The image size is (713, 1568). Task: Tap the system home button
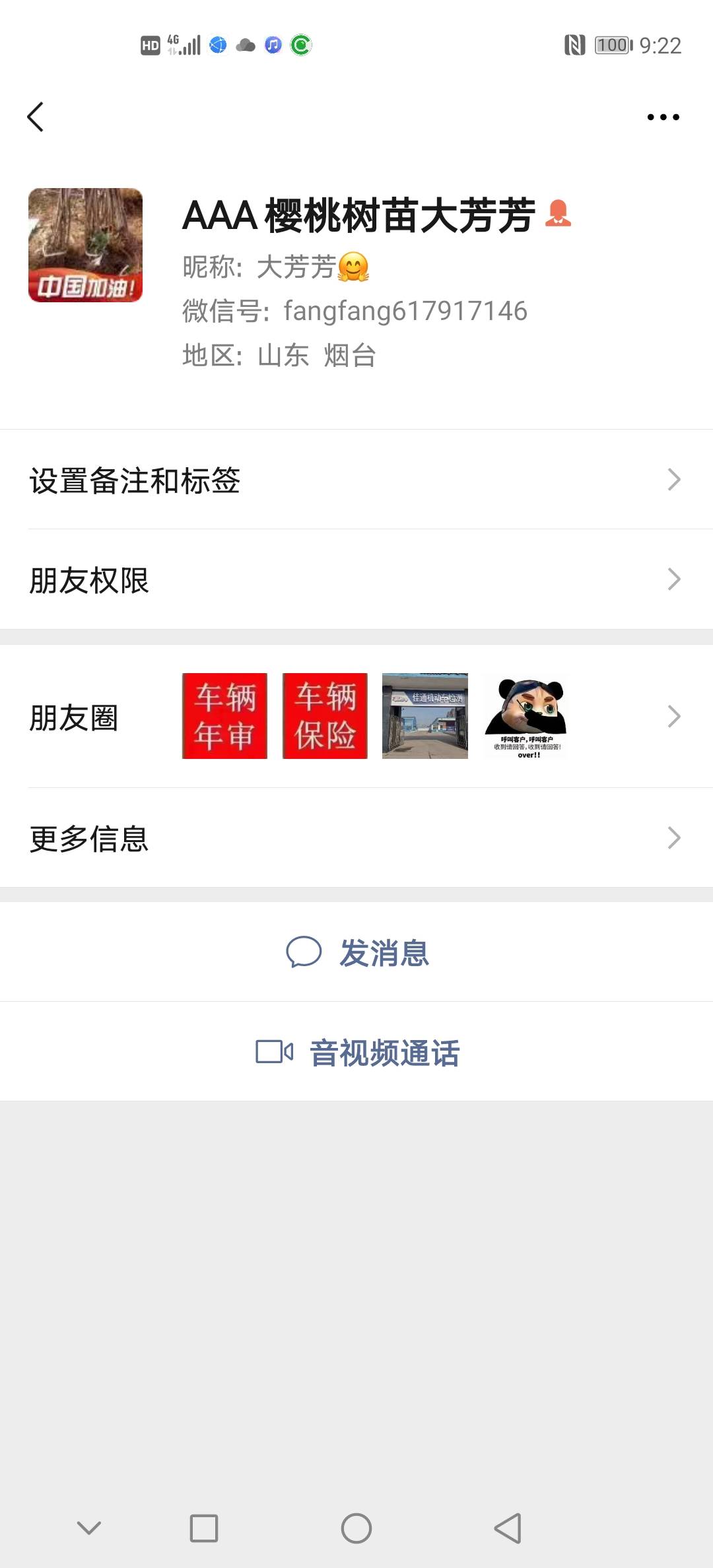pyautogui.click(x=356, y=1528)
